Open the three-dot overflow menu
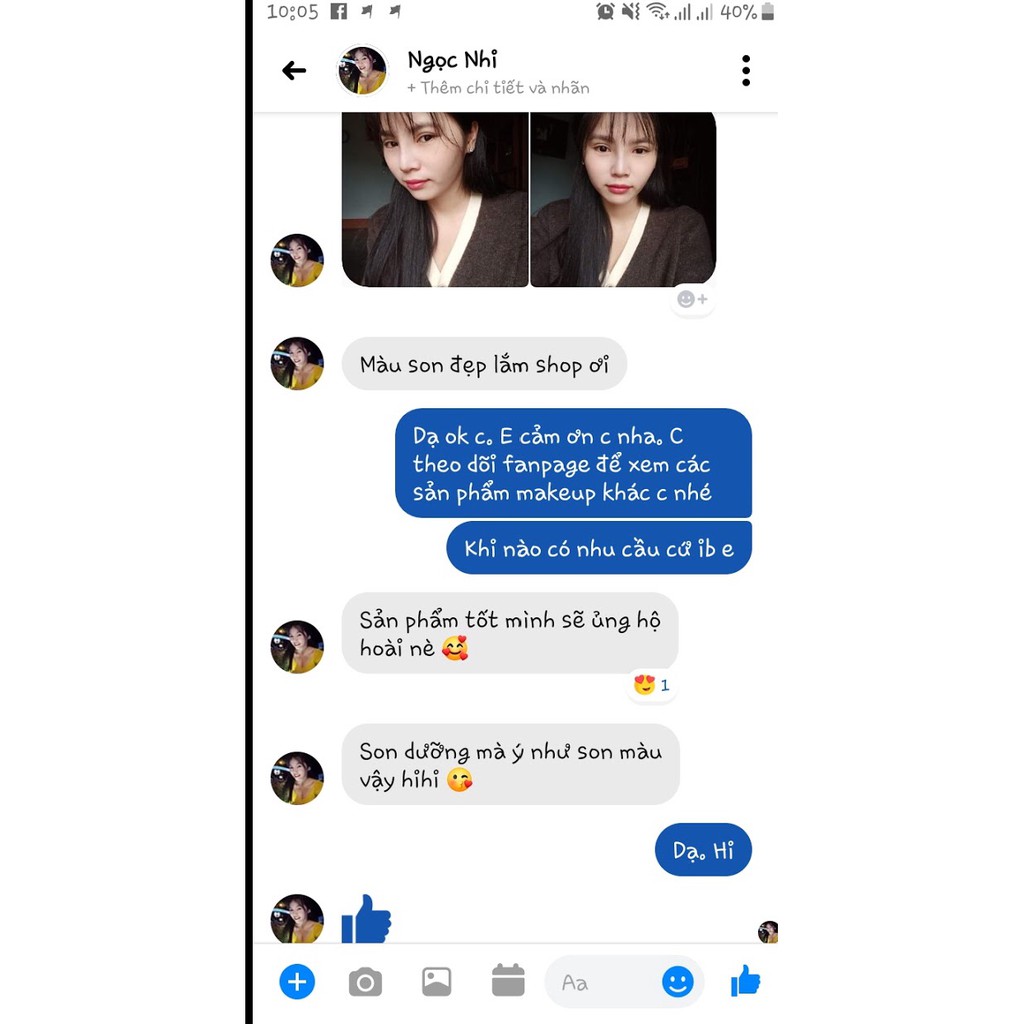Viewport: 1024px width, 1024px height. [746, 70]
